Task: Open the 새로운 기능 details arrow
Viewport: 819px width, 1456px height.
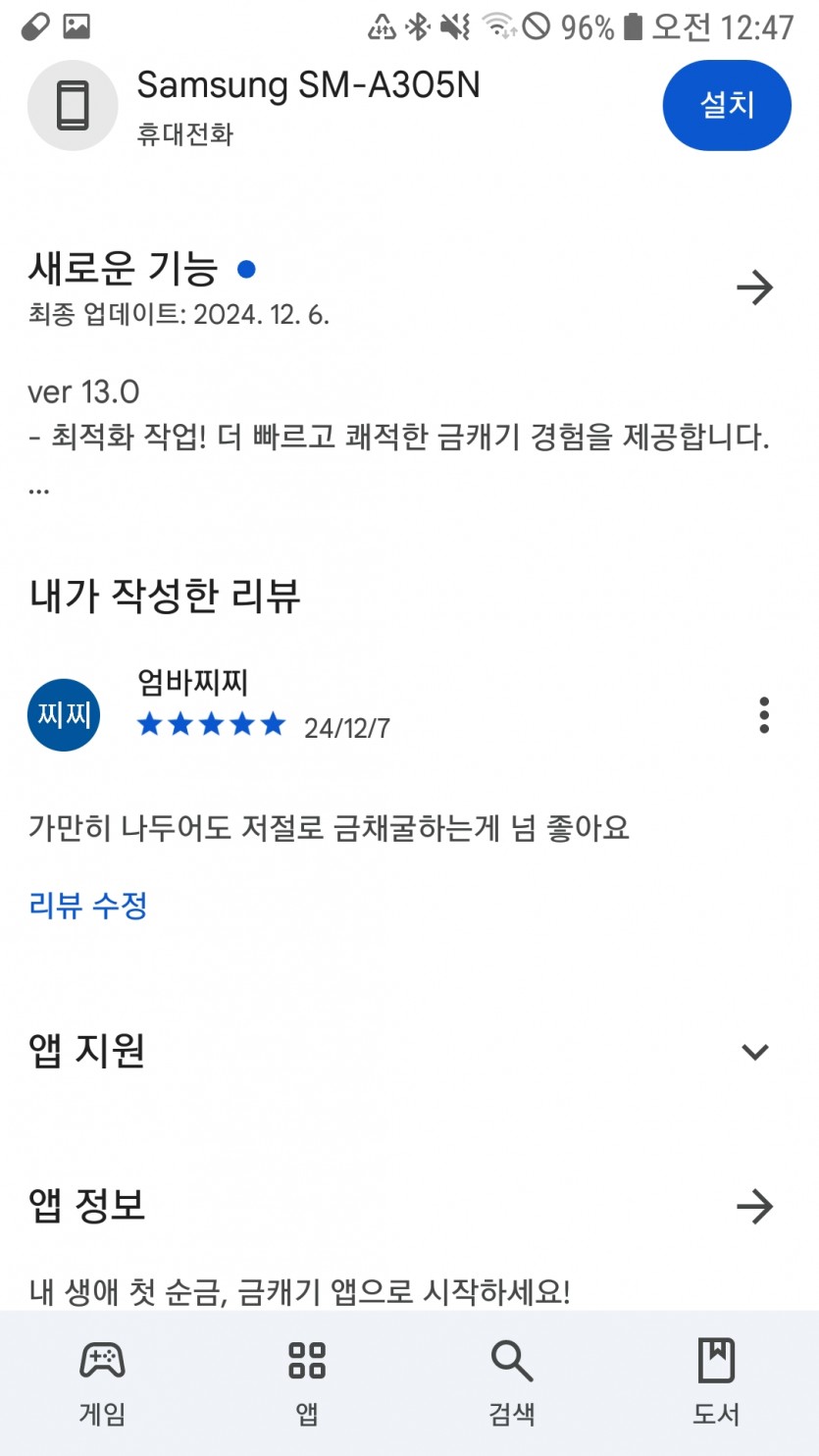Action: [754, 287]
